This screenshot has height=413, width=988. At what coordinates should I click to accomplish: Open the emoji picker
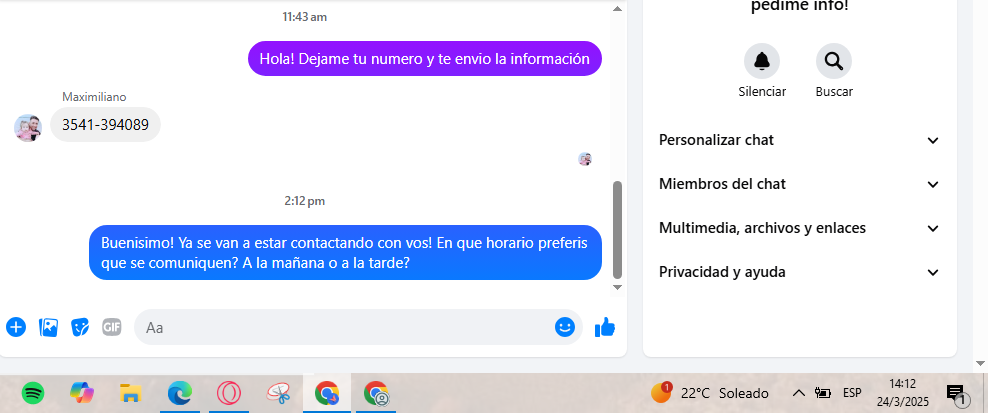[x=565, y=327]
